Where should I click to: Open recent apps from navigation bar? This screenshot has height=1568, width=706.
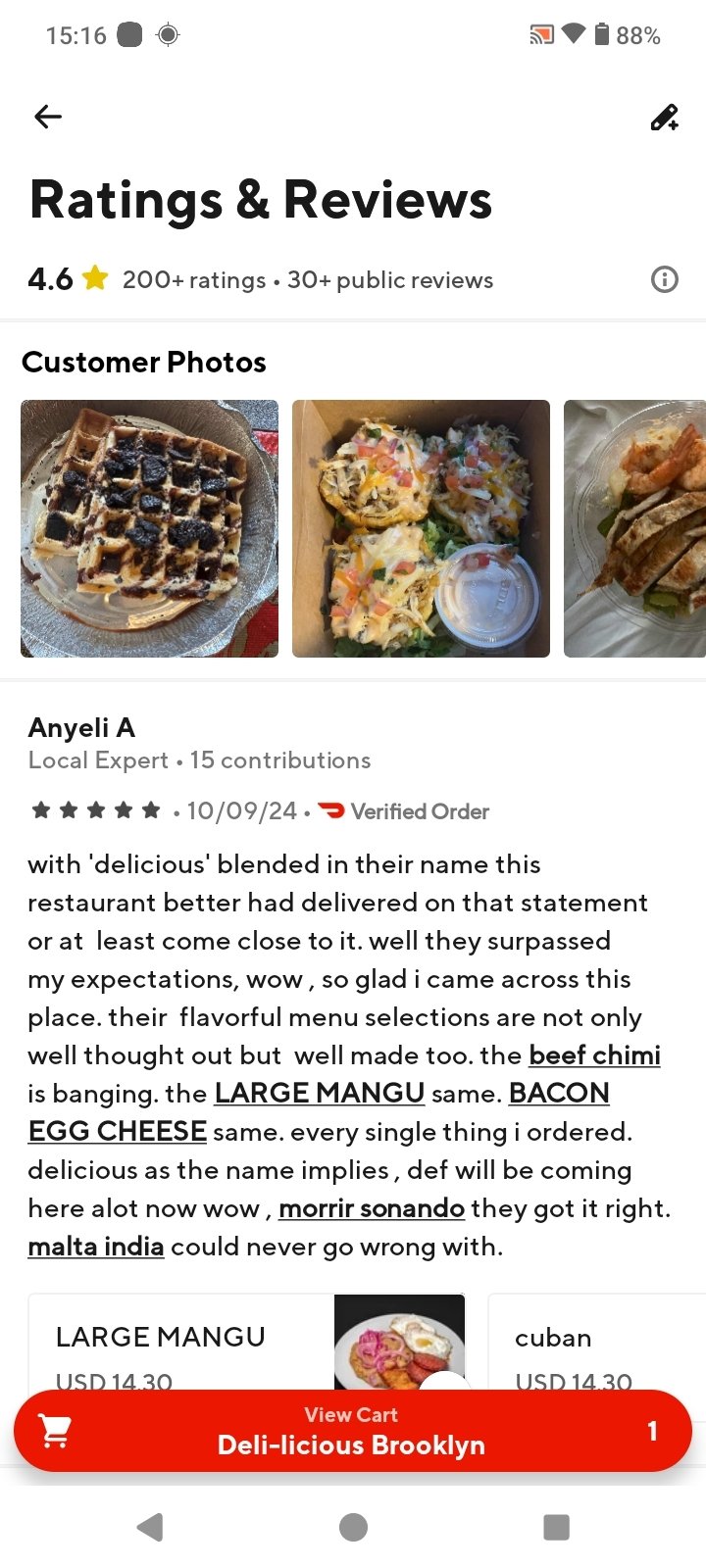click(556, 1527)
